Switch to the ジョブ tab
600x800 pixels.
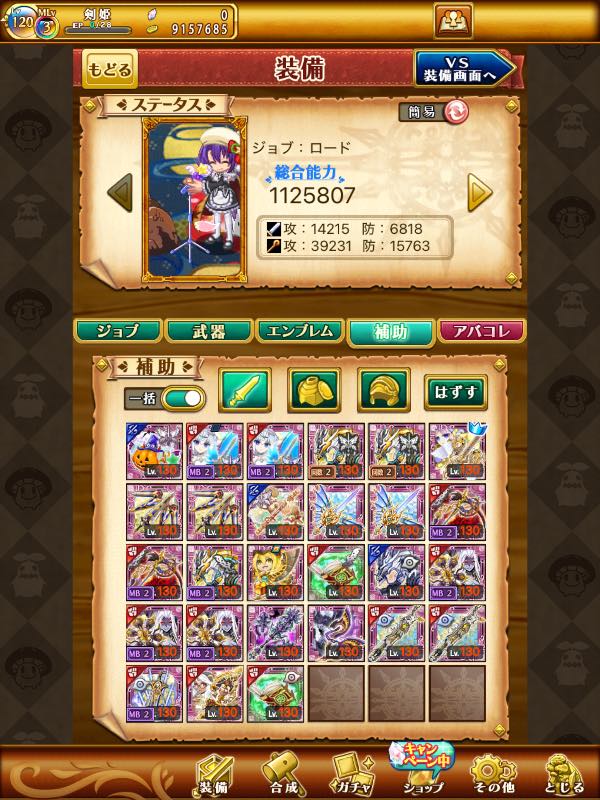tap(118, 332)
